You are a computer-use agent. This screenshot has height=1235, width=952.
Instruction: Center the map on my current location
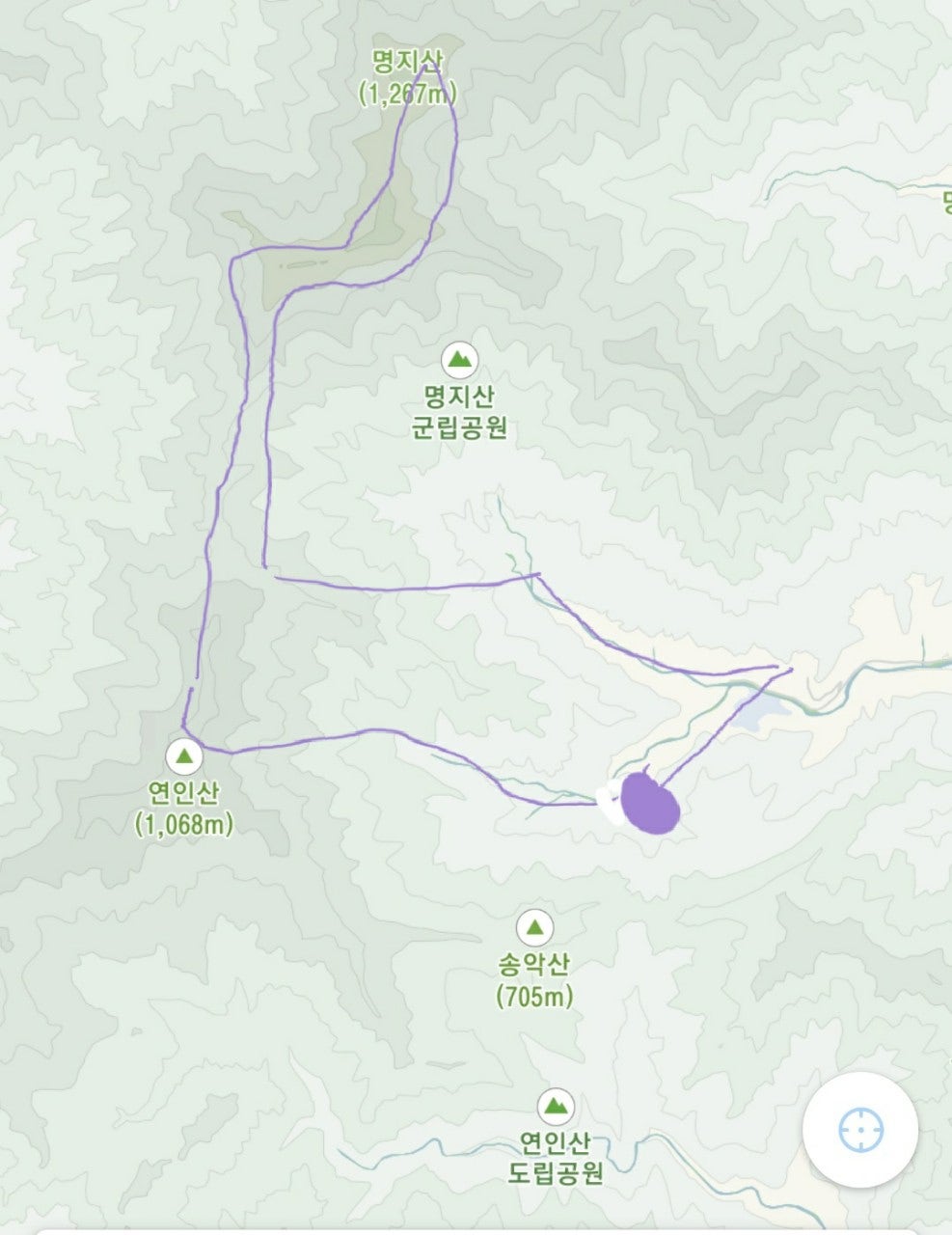(860, 1129)
